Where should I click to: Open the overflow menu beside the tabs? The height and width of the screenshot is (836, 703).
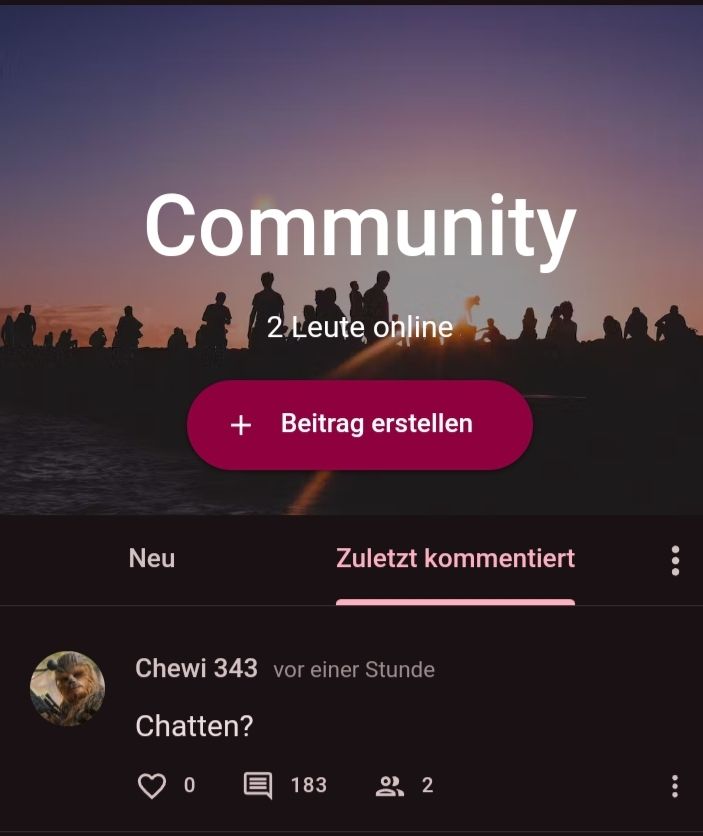(x=675, y=560)
